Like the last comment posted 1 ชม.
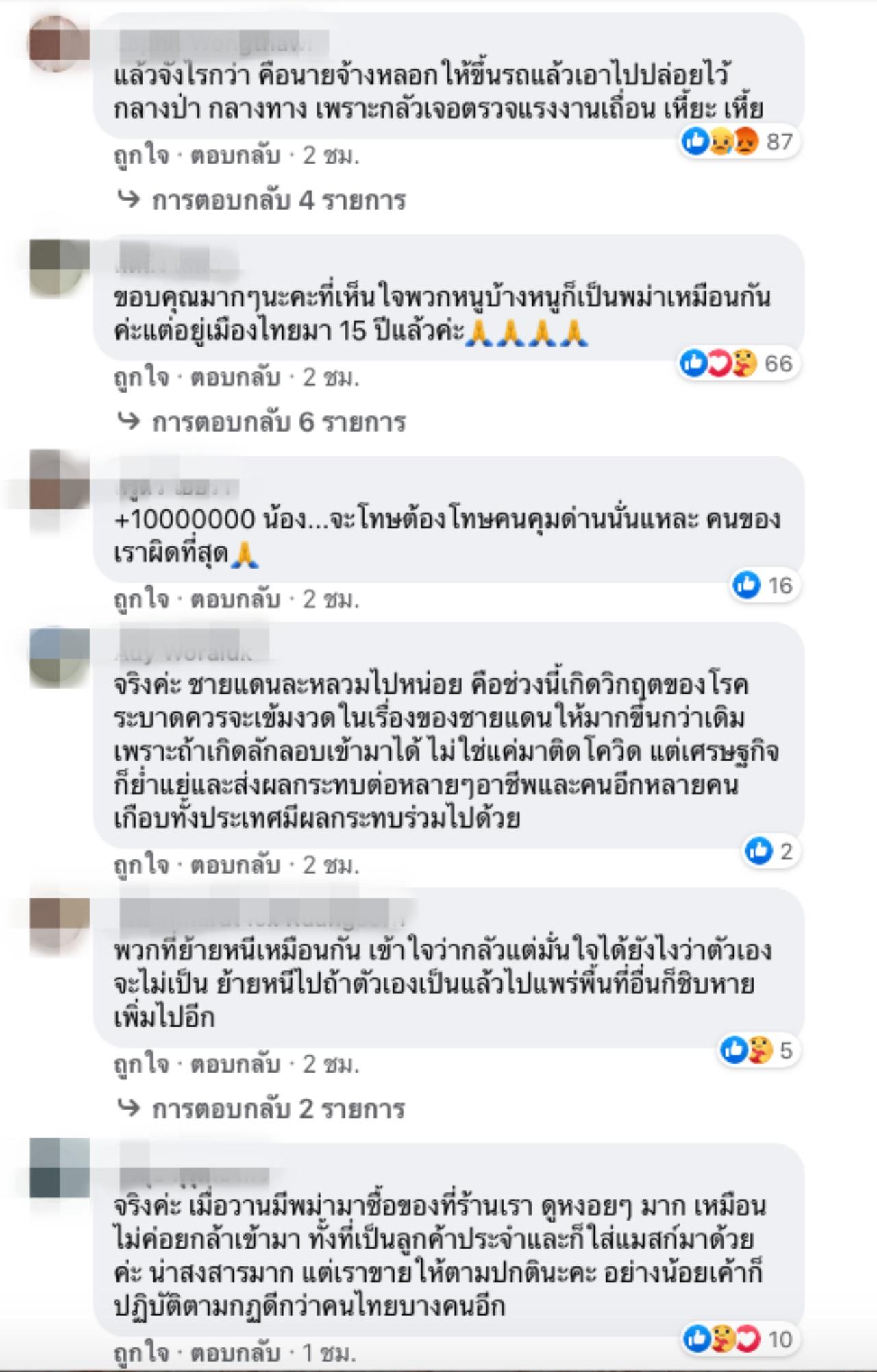Image resolution: width=877 pixels, height=1372 pixels. pos(140,1353)
